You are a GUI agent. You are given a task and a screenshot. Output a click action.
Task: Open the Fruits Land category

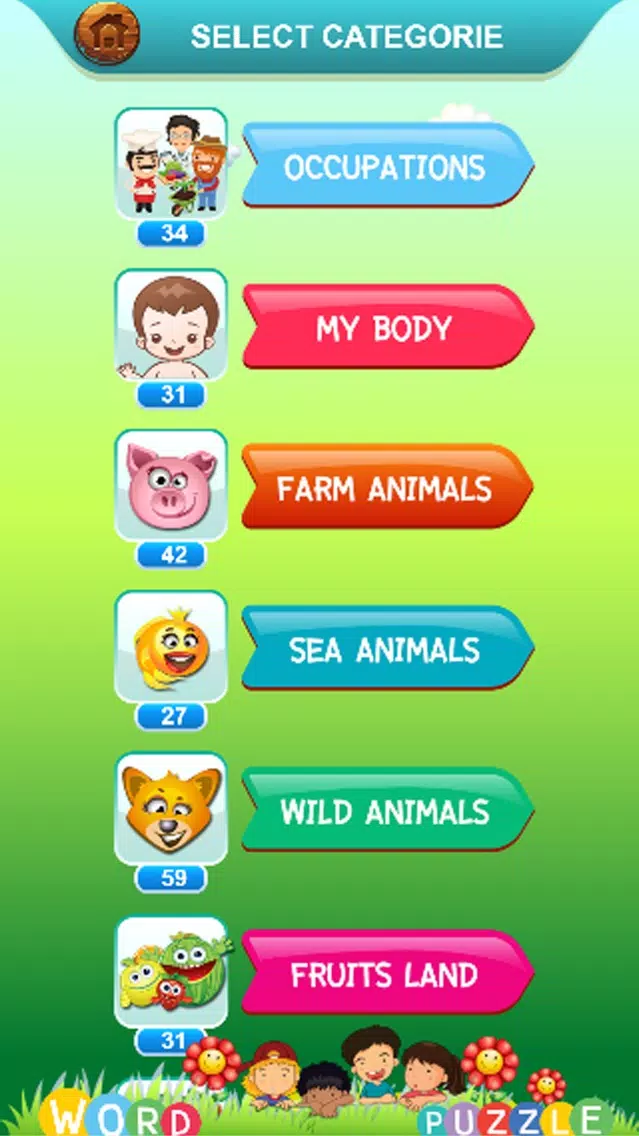387,973
